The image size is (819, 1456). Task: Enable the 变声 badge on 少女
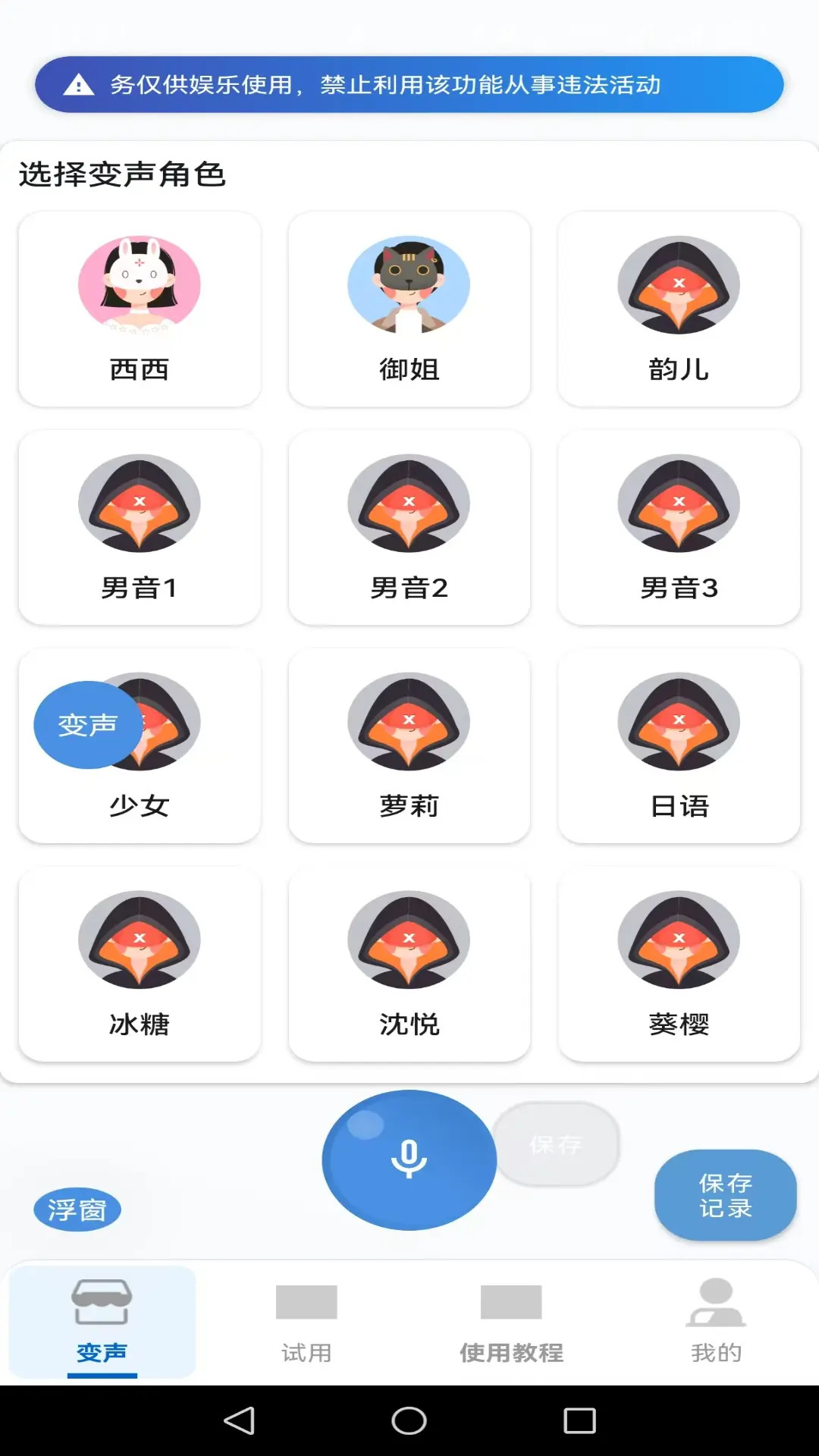click(x=87, y=724)
